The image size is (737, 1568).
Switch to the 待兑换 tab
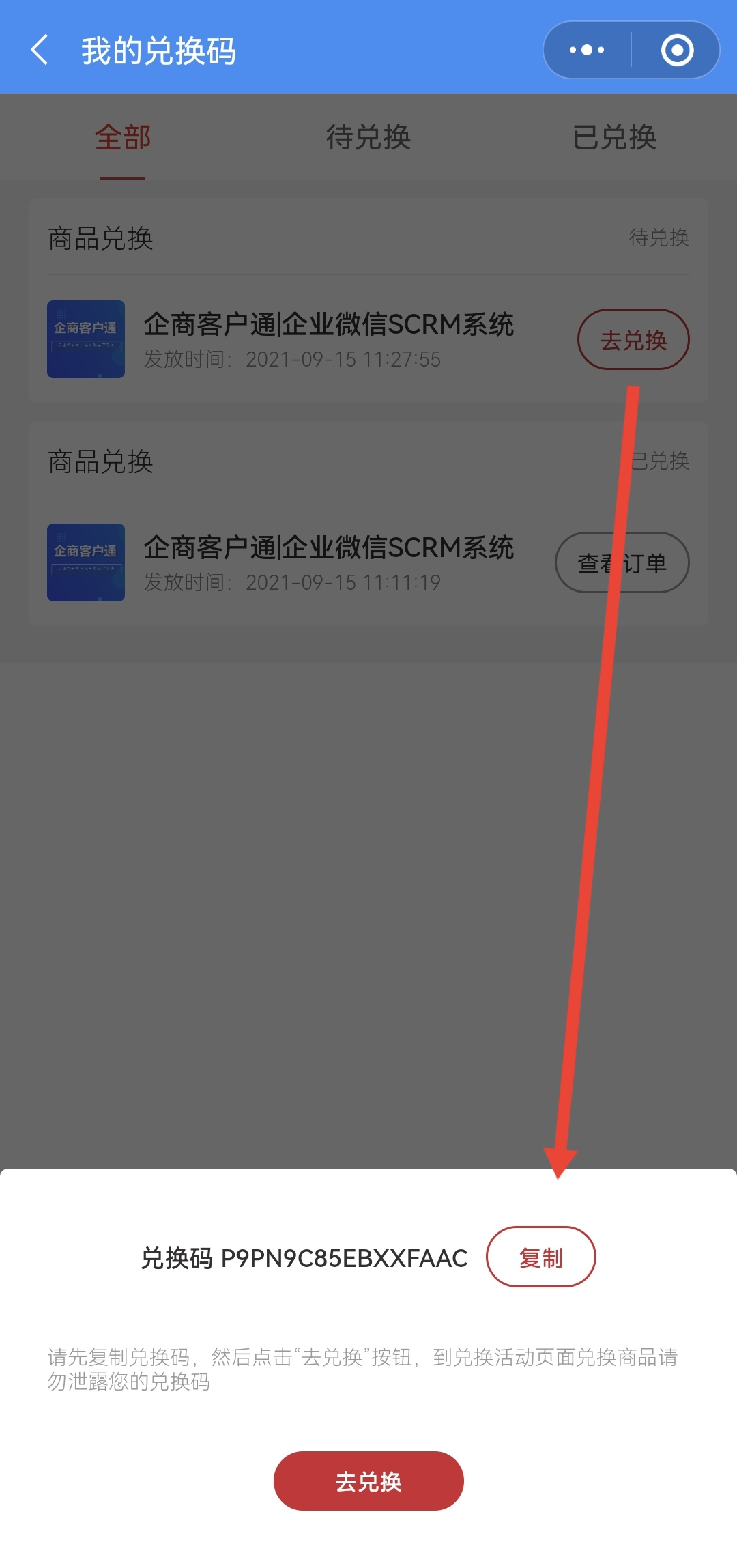(x=369, y=137)
